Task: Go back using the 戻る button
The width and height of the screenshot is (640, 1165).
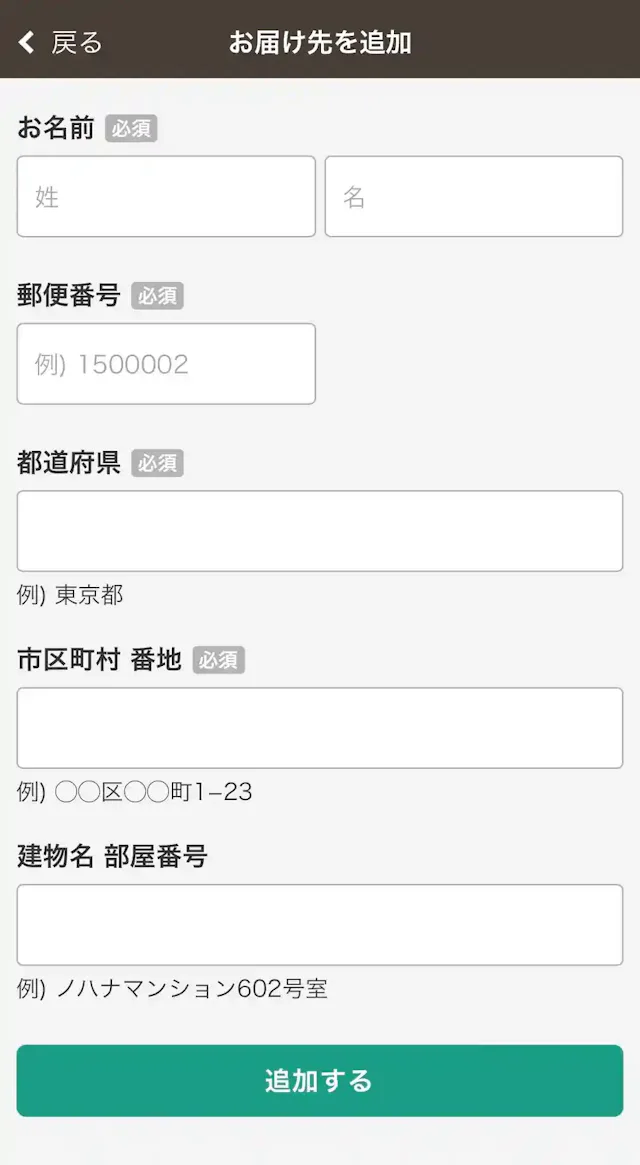Action: click(x=60, y=42)
